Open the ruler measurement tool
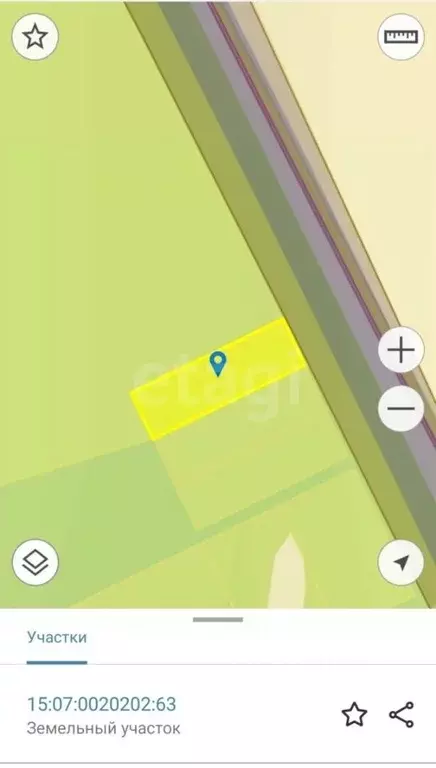 401,37
